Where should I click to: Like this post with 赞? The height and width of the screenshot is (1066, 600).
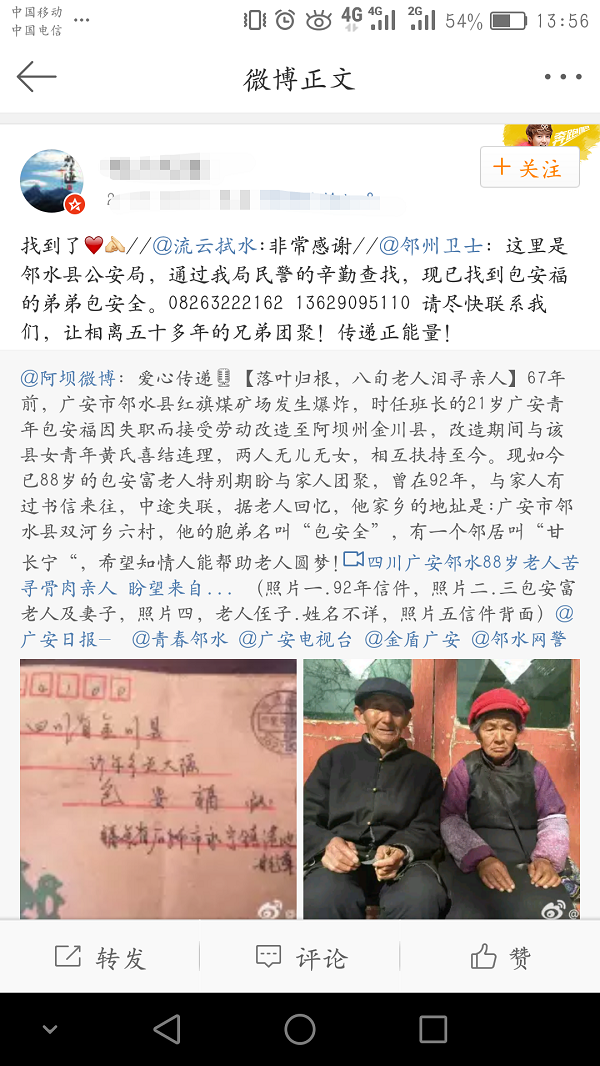[500, 957]
